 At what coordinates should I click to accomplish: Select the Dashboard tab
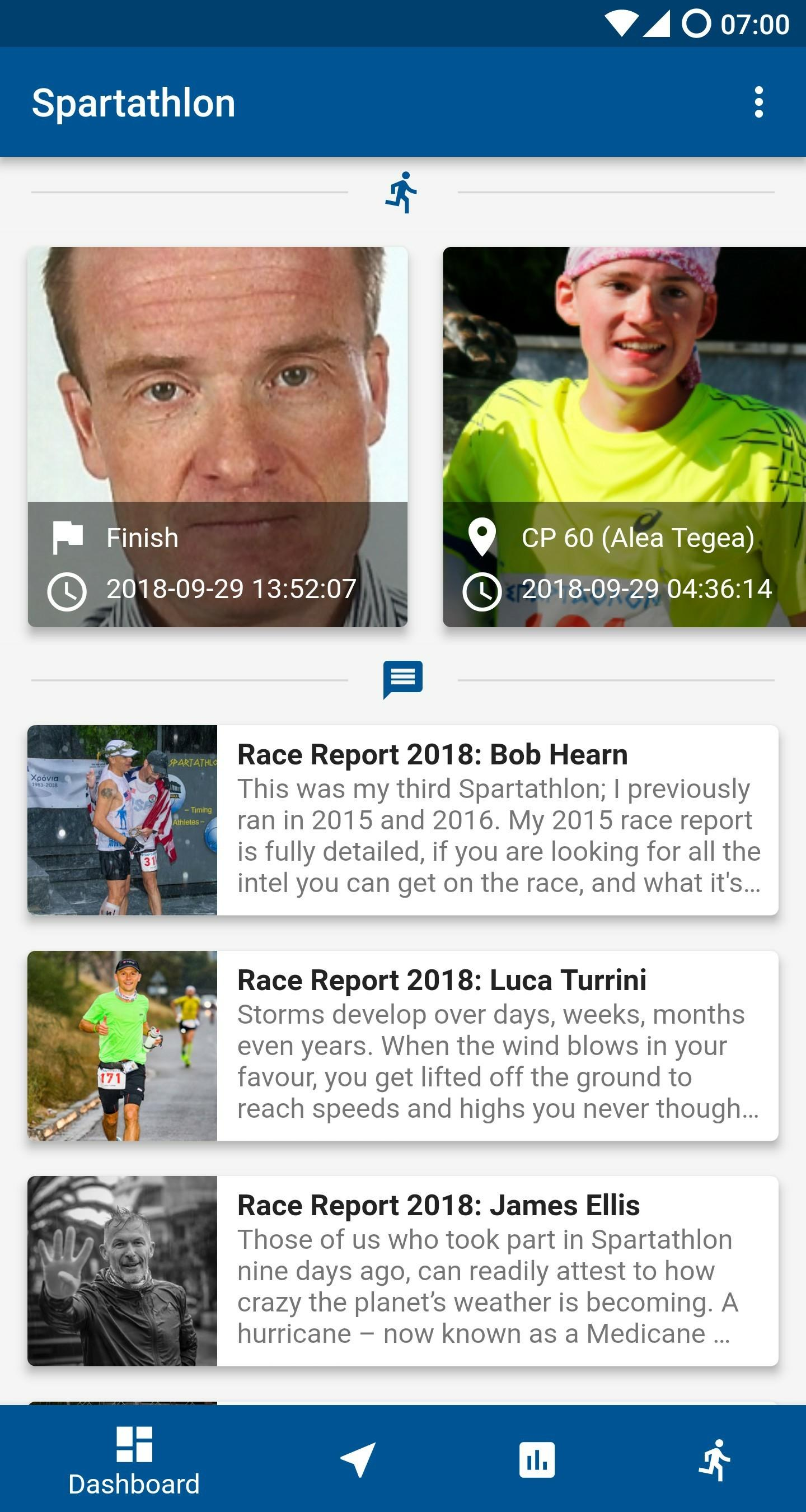[x=134, y=1459]
